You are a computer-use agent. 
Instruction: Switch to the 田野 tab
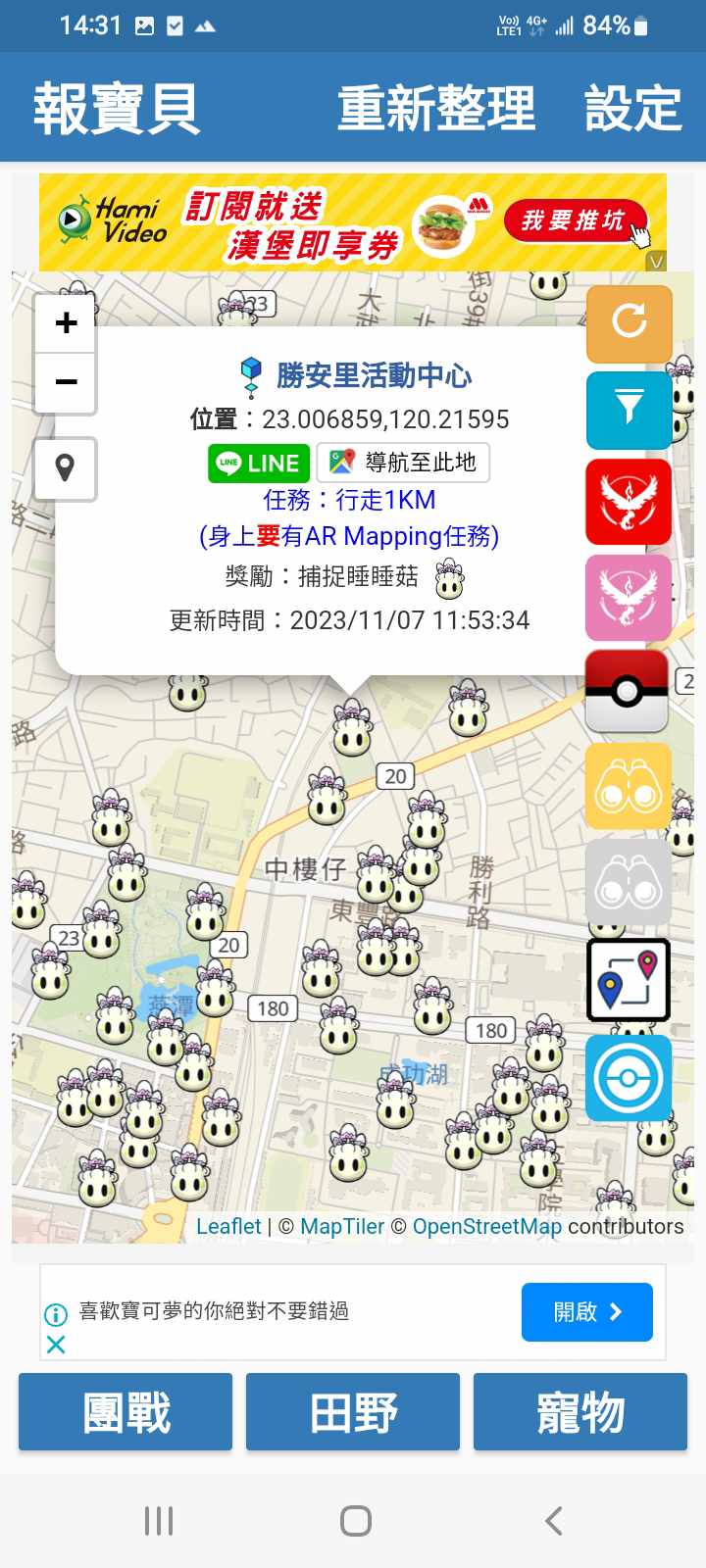353,1412
